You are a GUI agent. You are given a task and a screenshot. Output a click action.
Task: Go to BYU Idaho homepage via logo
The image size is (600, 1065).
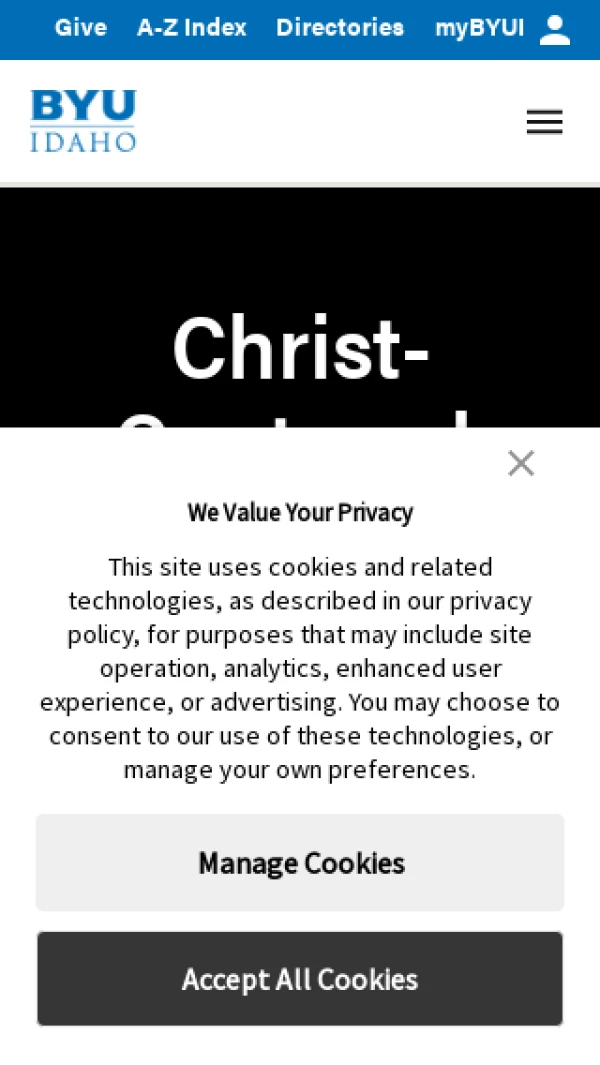tap(83, 121)
